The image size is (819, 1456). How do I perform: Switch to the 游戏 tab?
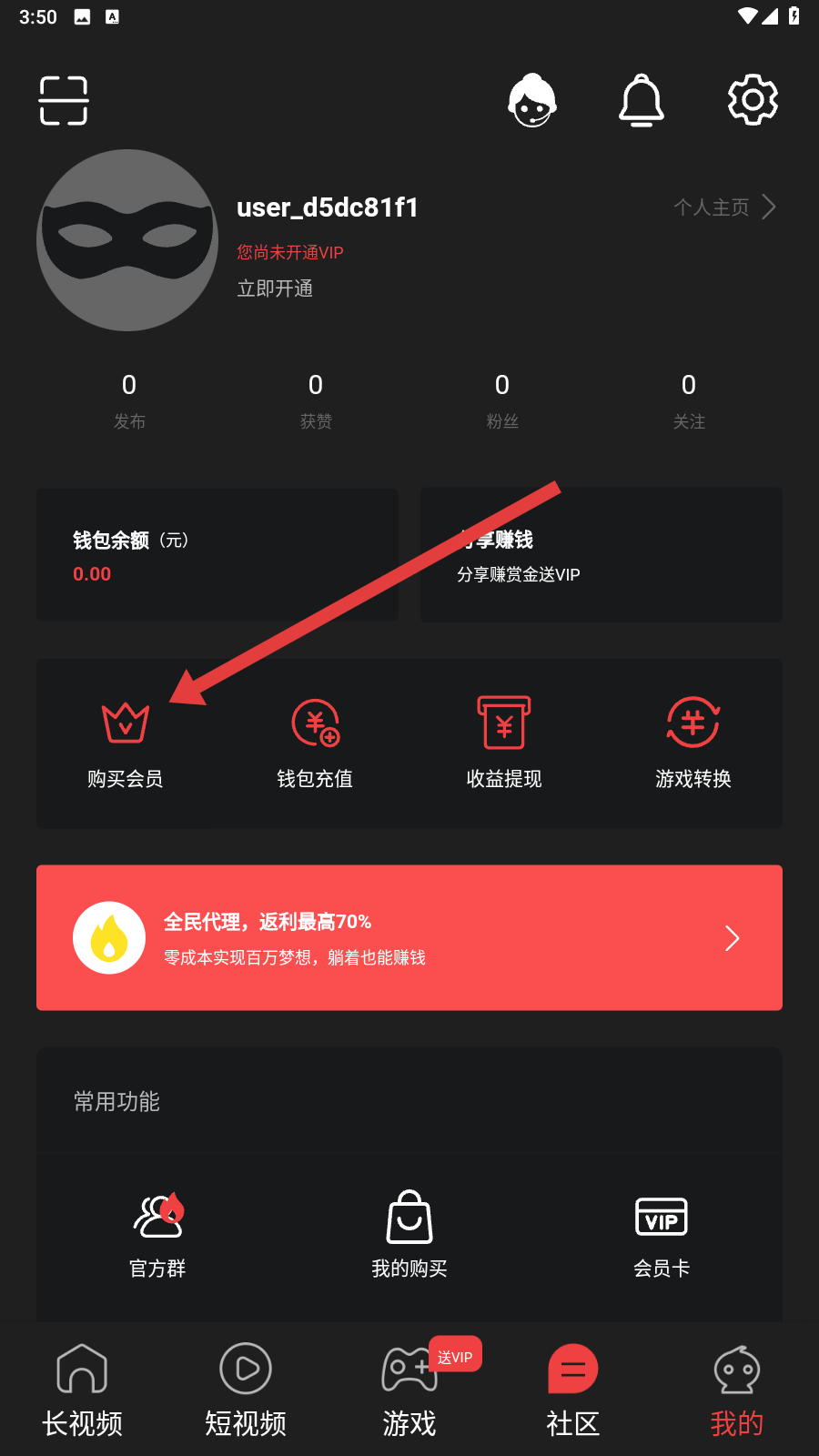pyautogui.click(x=409, y=1390)
